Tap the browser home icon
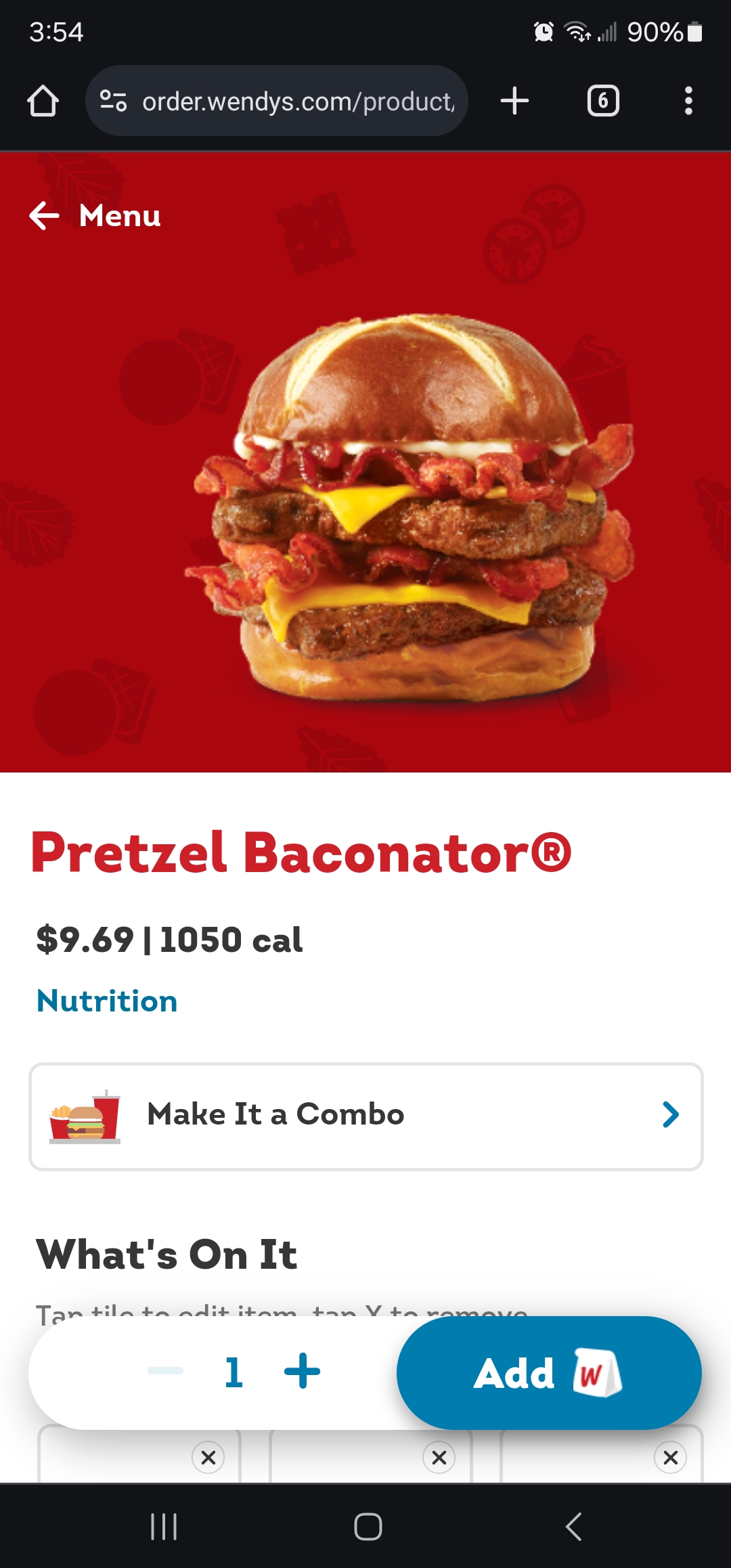This screenshot has width=731, height=1568. [43, 101]
